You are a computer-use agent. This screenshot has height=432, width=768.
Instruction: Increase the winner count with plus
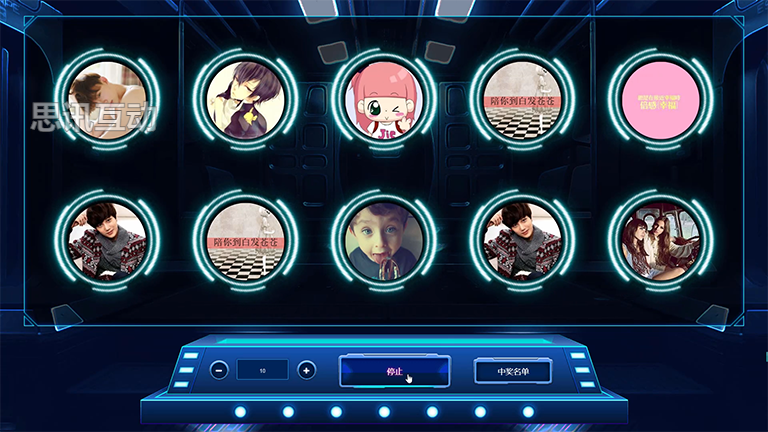(x=307, y=370)
